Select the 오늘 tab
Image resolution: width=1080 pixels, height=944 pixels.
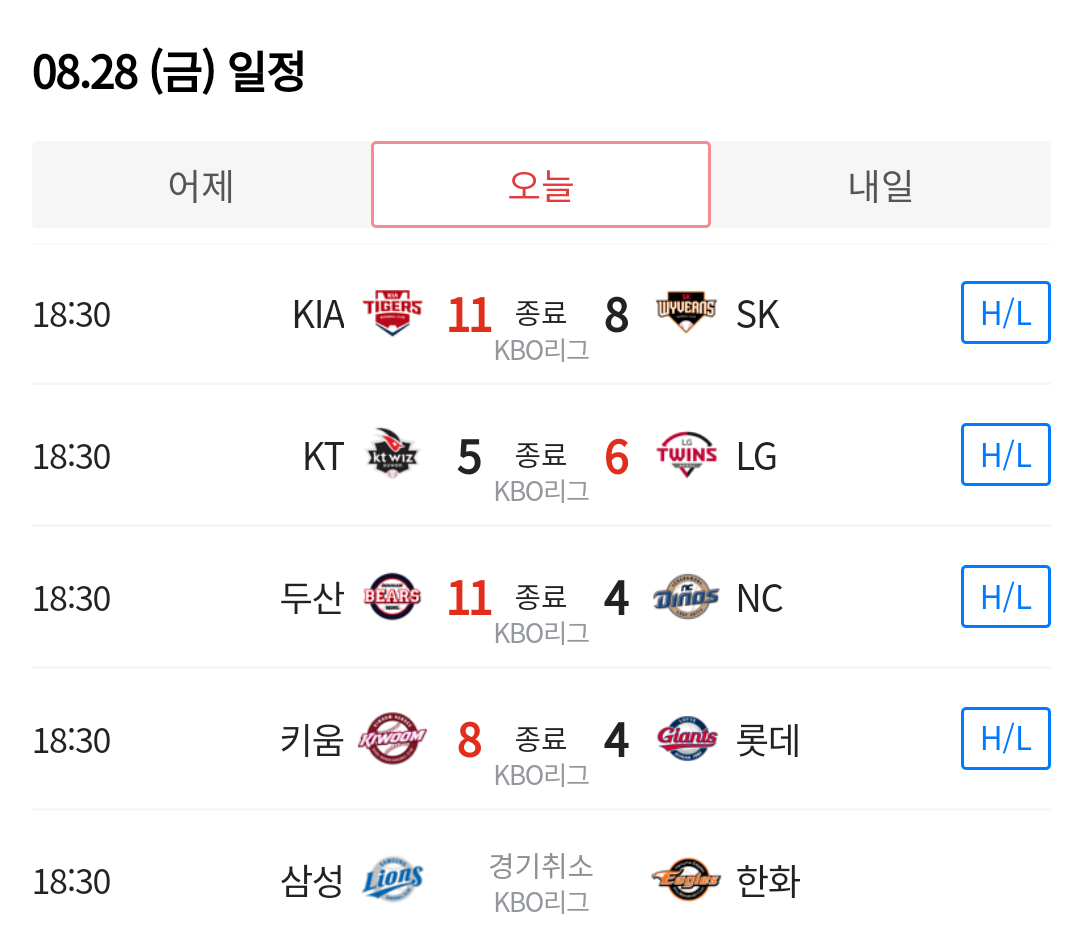541,185
